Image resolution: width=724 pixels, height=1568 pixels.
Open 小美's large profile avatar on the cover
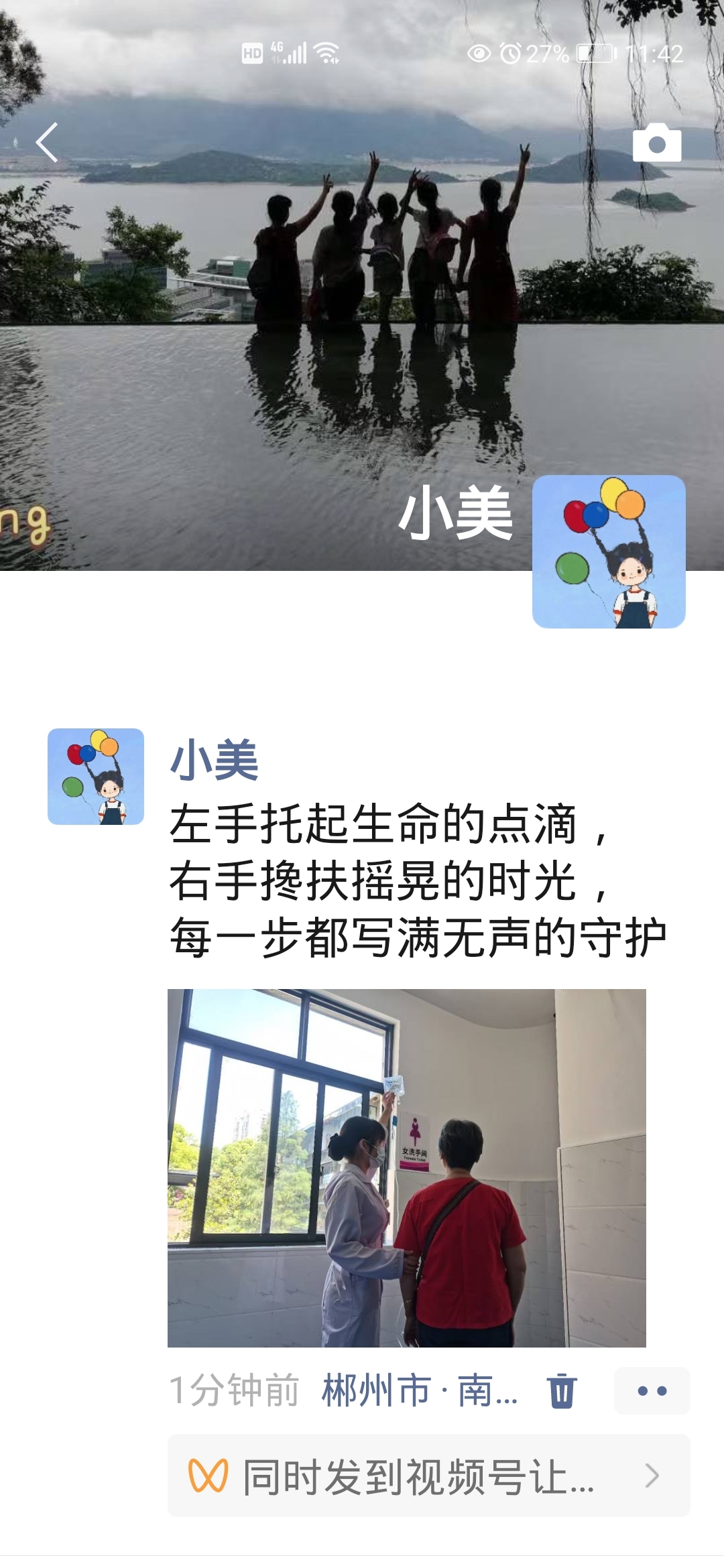tap(608, 551)
